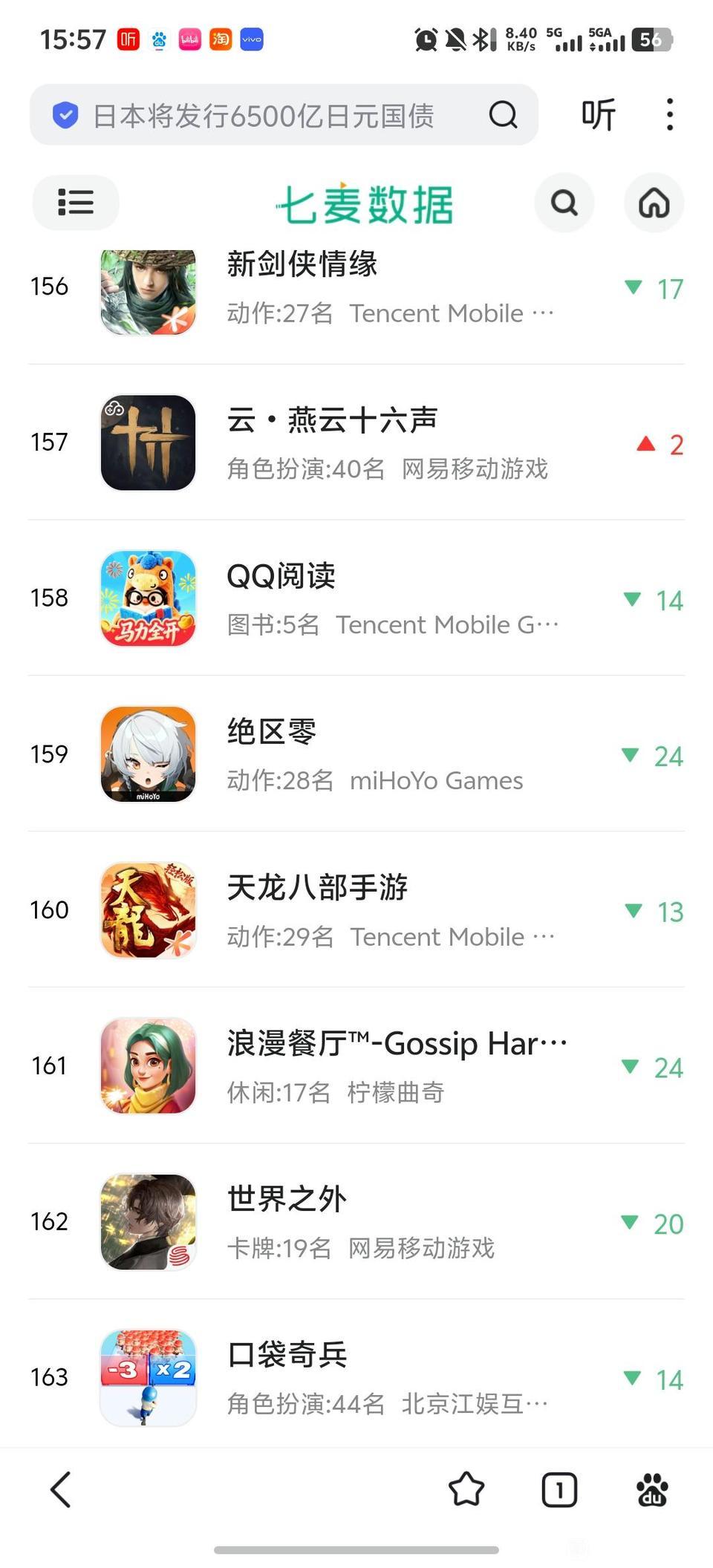Open the 浪漫餐厅 Gossip Harbor entry

[356, 1066]
